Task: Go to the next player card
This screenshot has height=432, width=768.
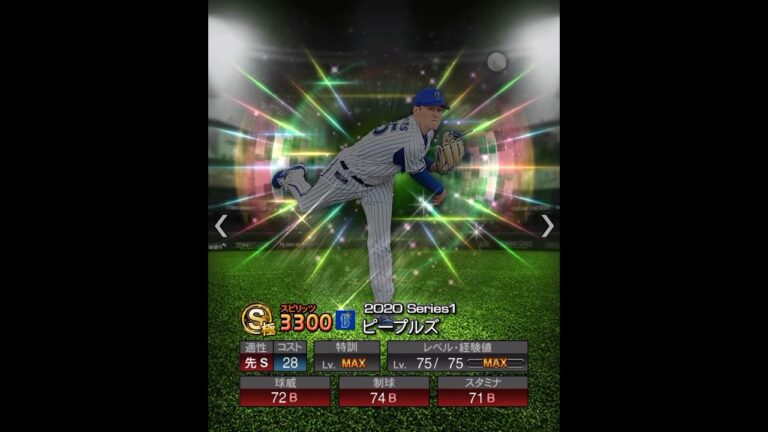Action: 547,226
